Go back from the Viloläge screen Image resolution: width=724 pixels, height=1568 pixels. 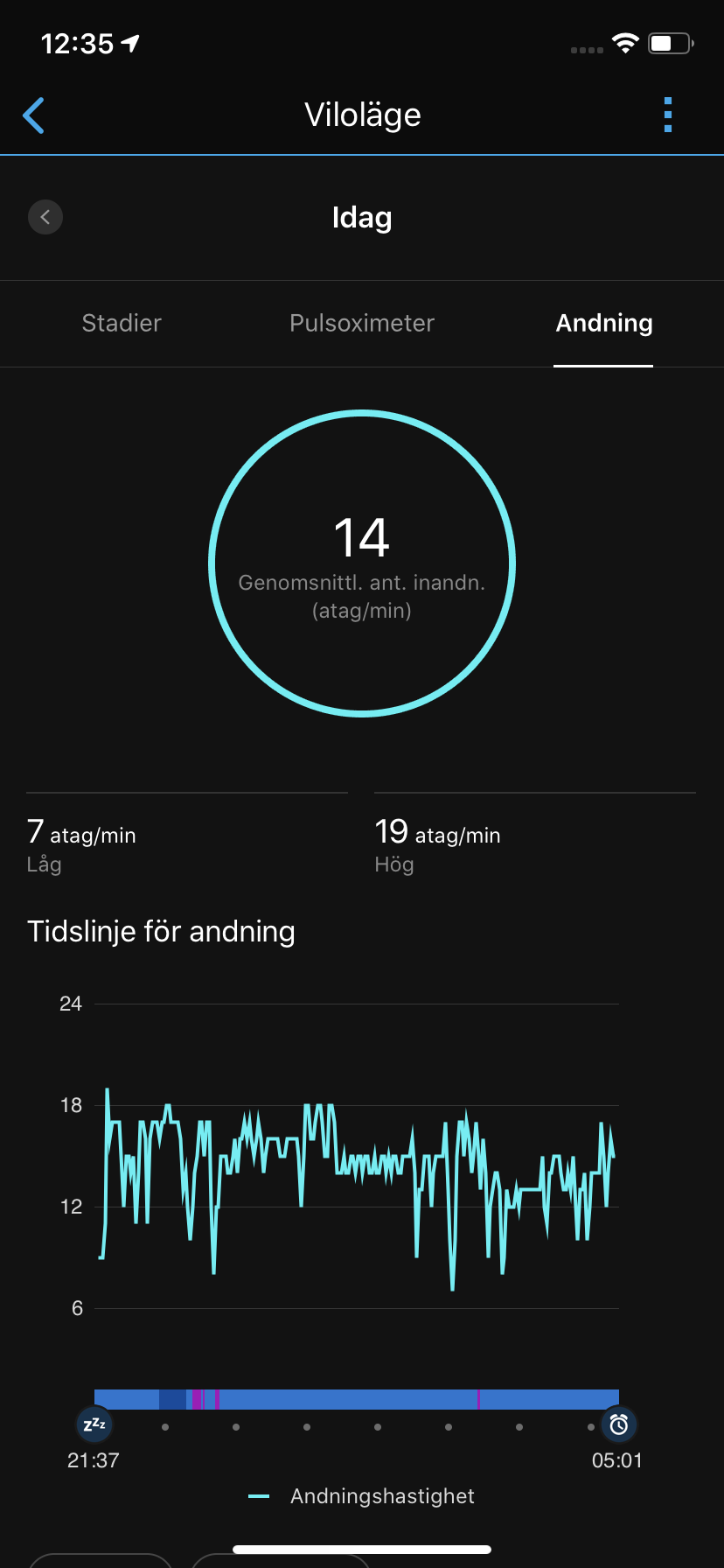(34, 115)
